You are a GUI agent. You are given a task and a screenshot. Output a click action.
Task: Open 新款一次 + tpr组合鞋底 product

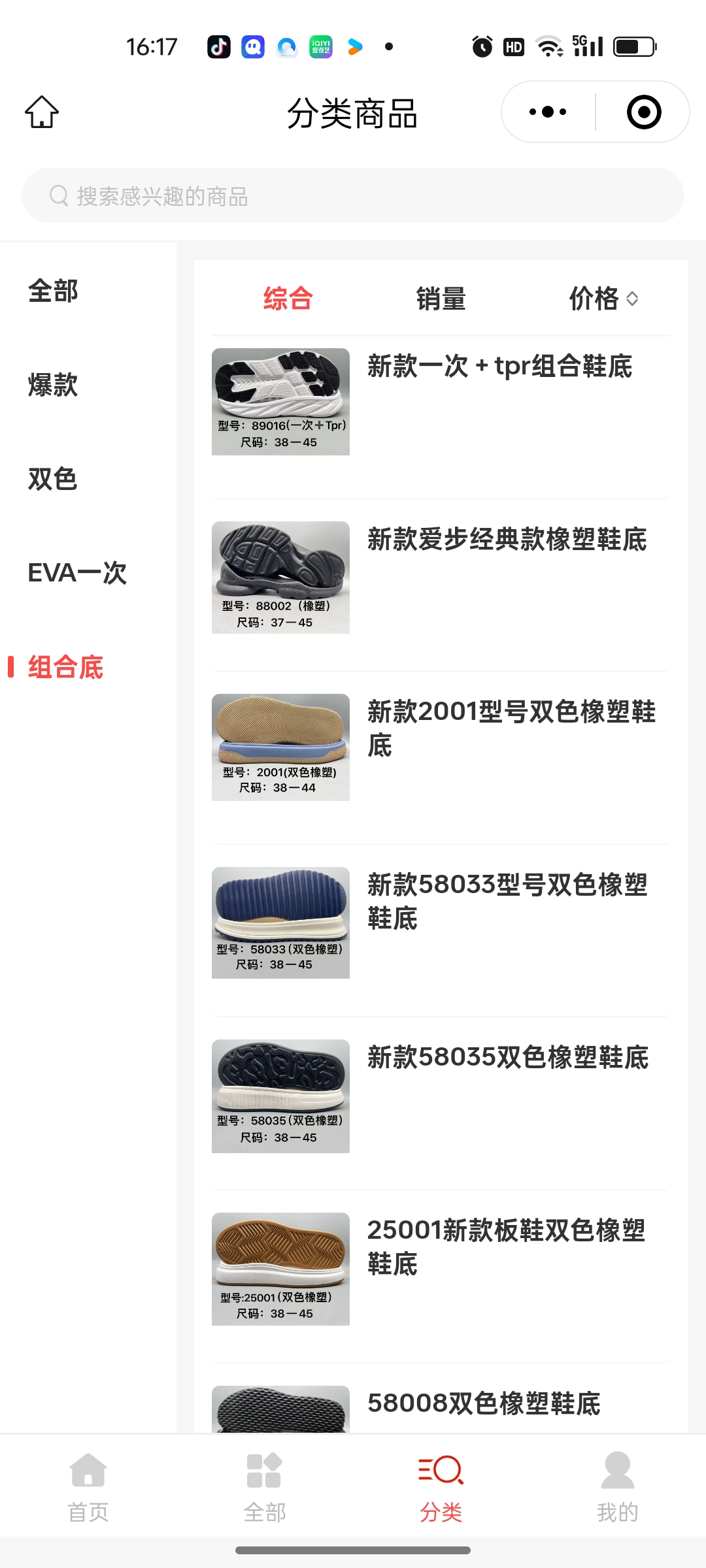pyautogui.click(x=499, y=367)
